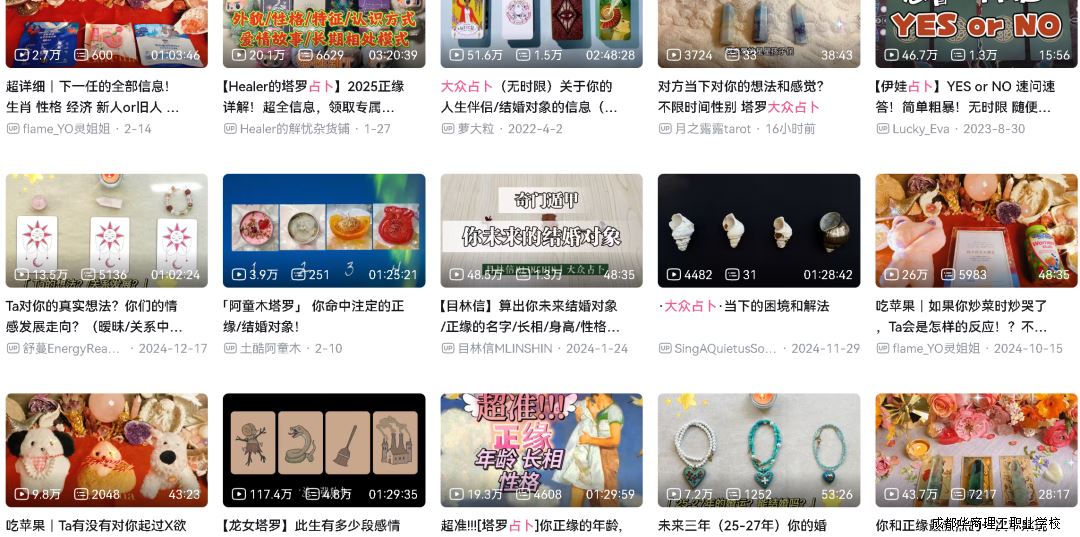This screenshot has width=1080, height=537.
Task: Open 舒蔓's Ta对你的真实想法 video
Action: 106,230
